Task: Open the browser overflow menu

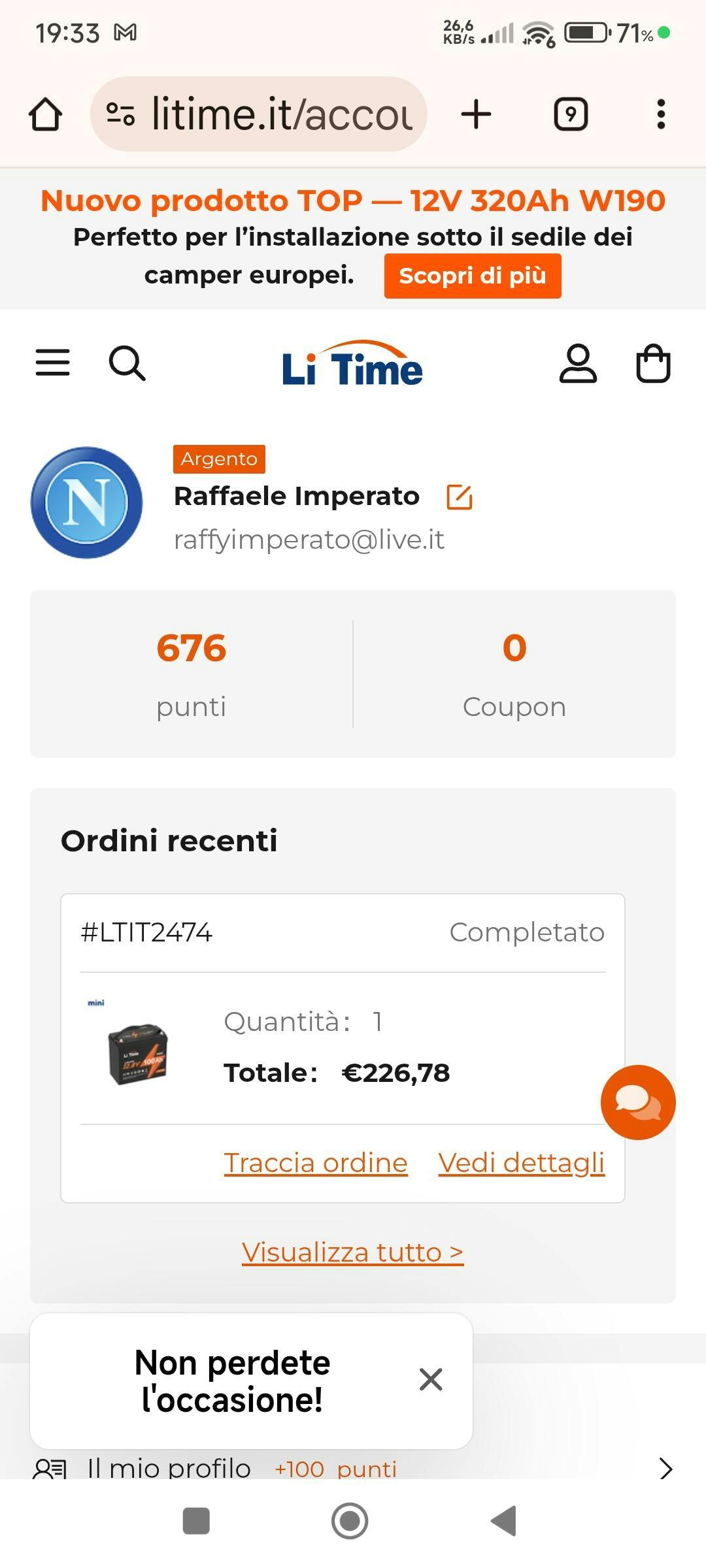Action: [x=661, y=114]
